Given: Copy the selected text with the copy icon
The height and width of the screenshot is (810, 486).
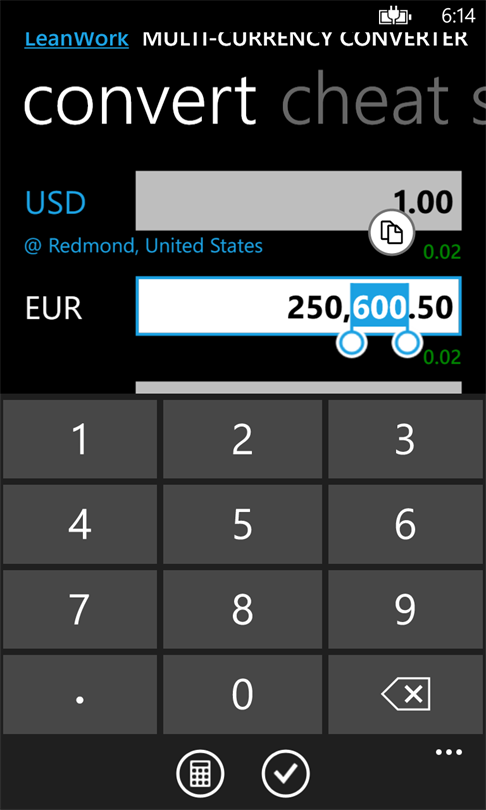Looking at the screenshot, I should pyautogui.click(x=392, y=233).
